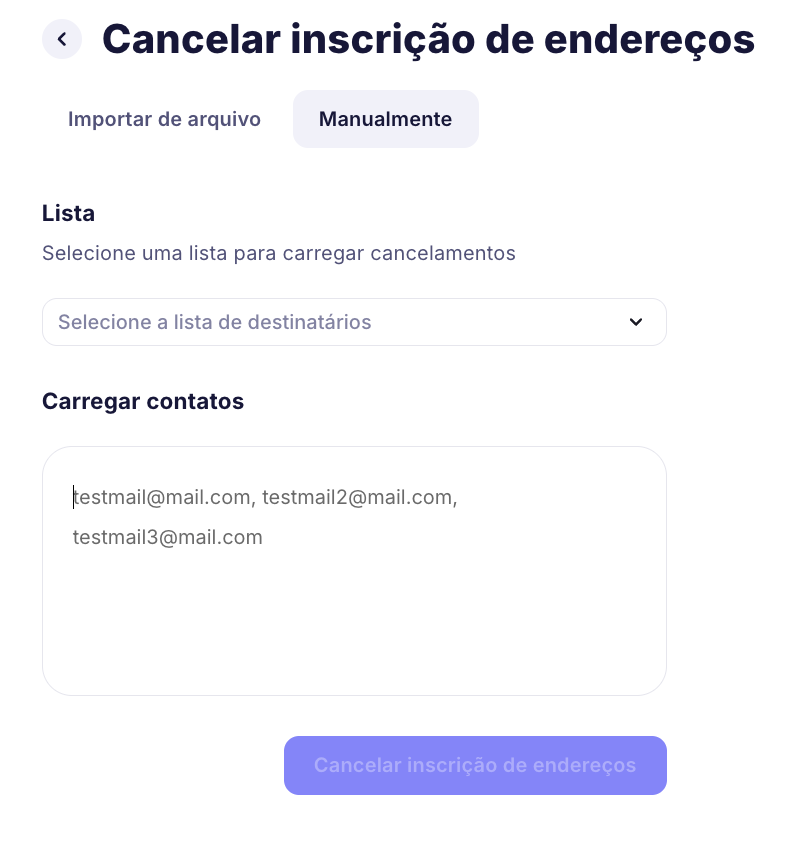Go back using the arrow button
The height and width of the screenshot is (856, 803).
coord(62,39)
